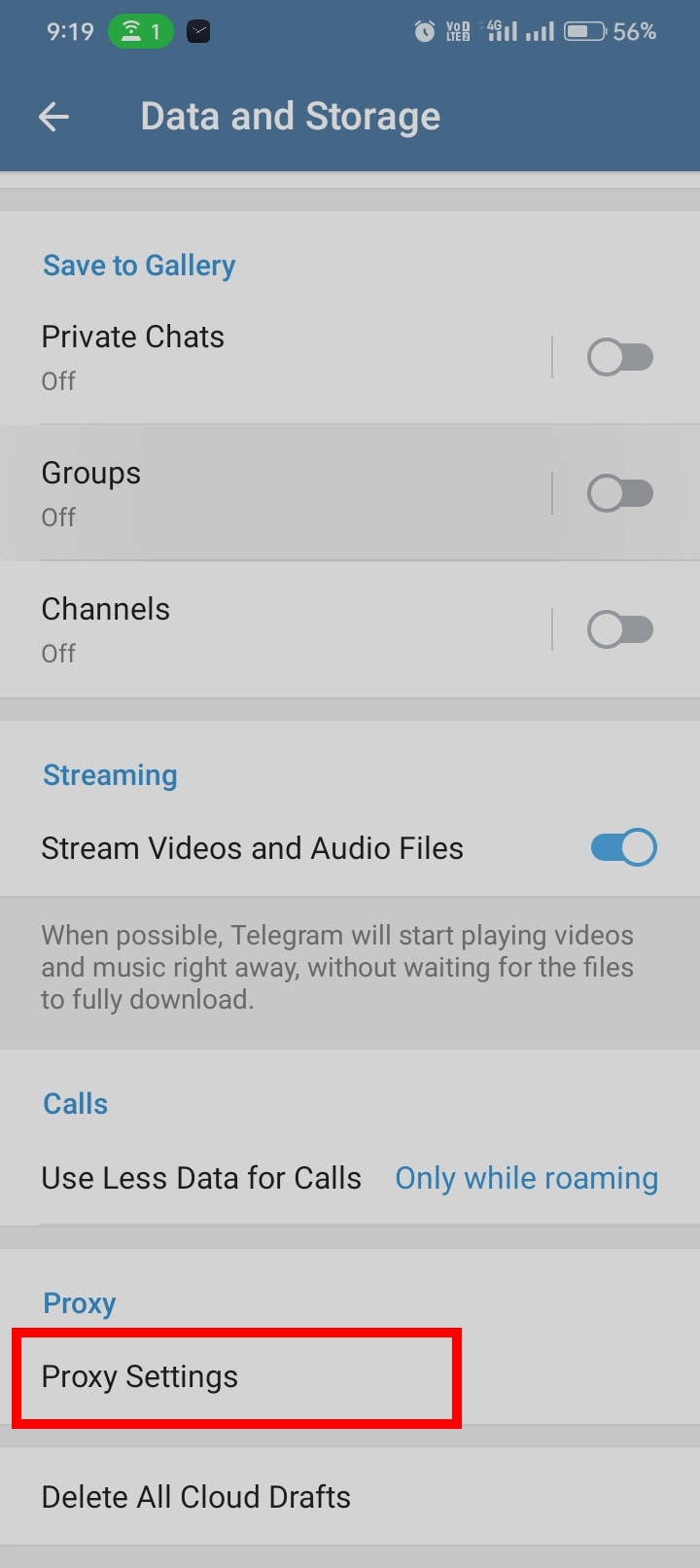Enable the Channels gallery toggle
The width and height of the screenshot is (700, 1568).
pos(621,628)
